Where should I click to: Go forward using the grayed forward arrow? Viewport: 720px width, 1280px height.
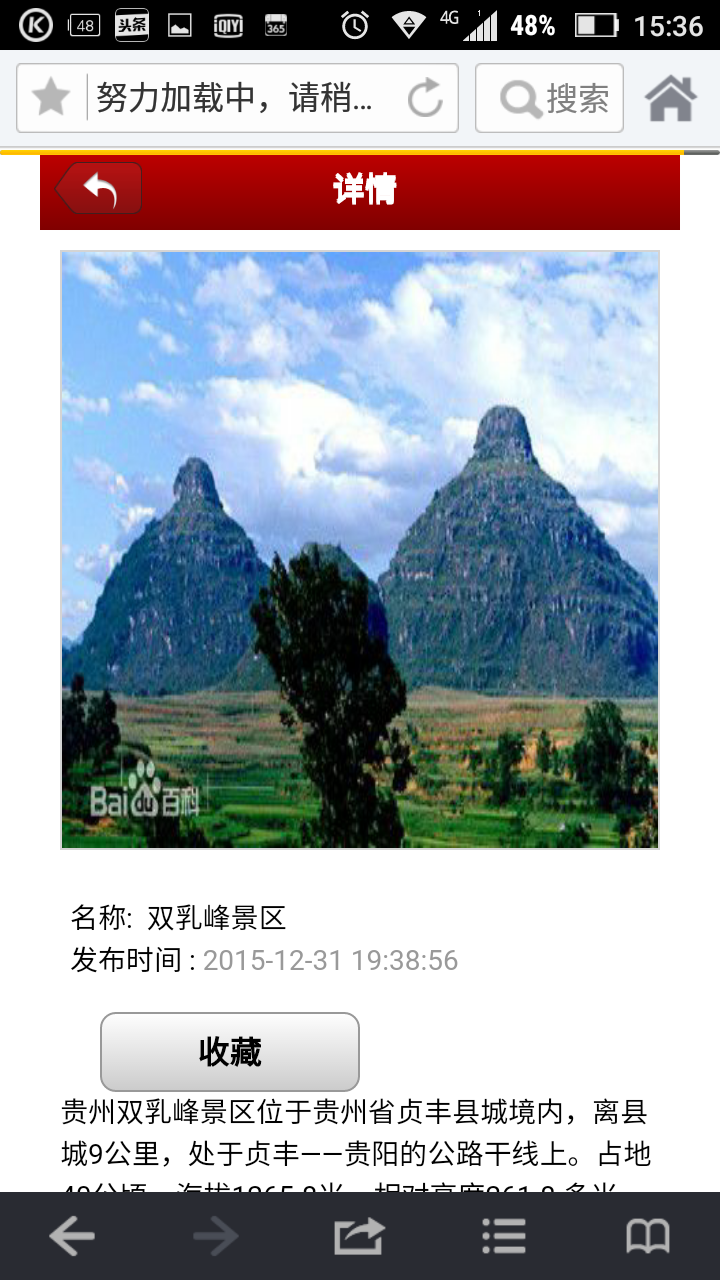click(216, 1235)
